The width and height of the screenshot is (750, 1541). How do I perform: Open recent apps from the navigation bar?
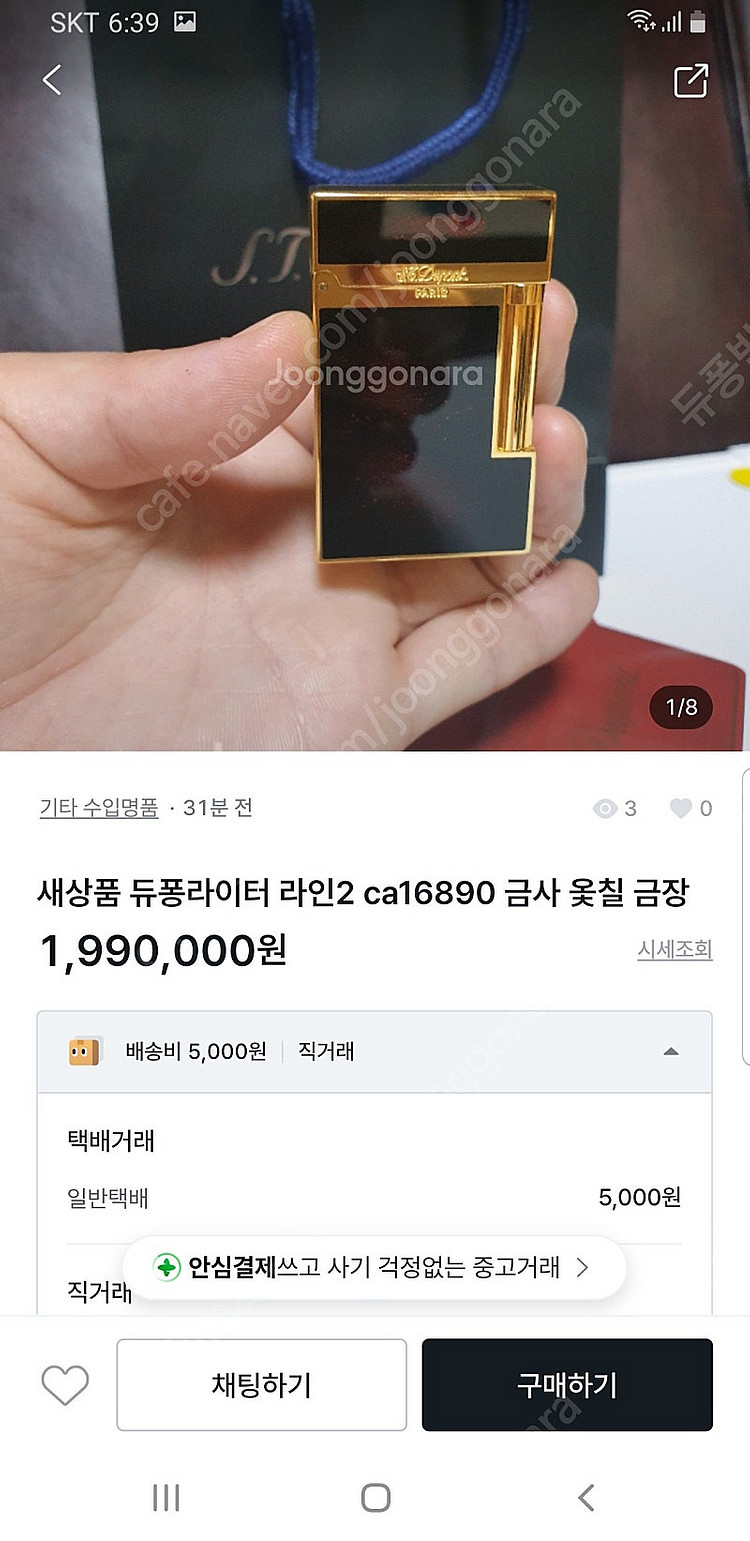coord(166,1497)
